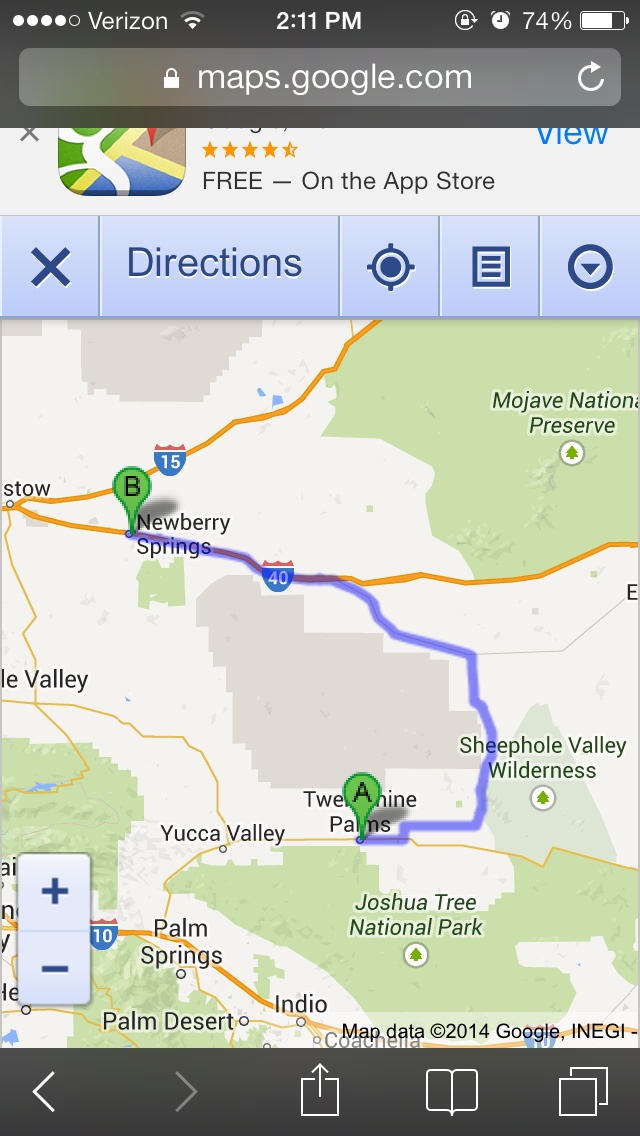Go back in Safari

(45, 1092)
